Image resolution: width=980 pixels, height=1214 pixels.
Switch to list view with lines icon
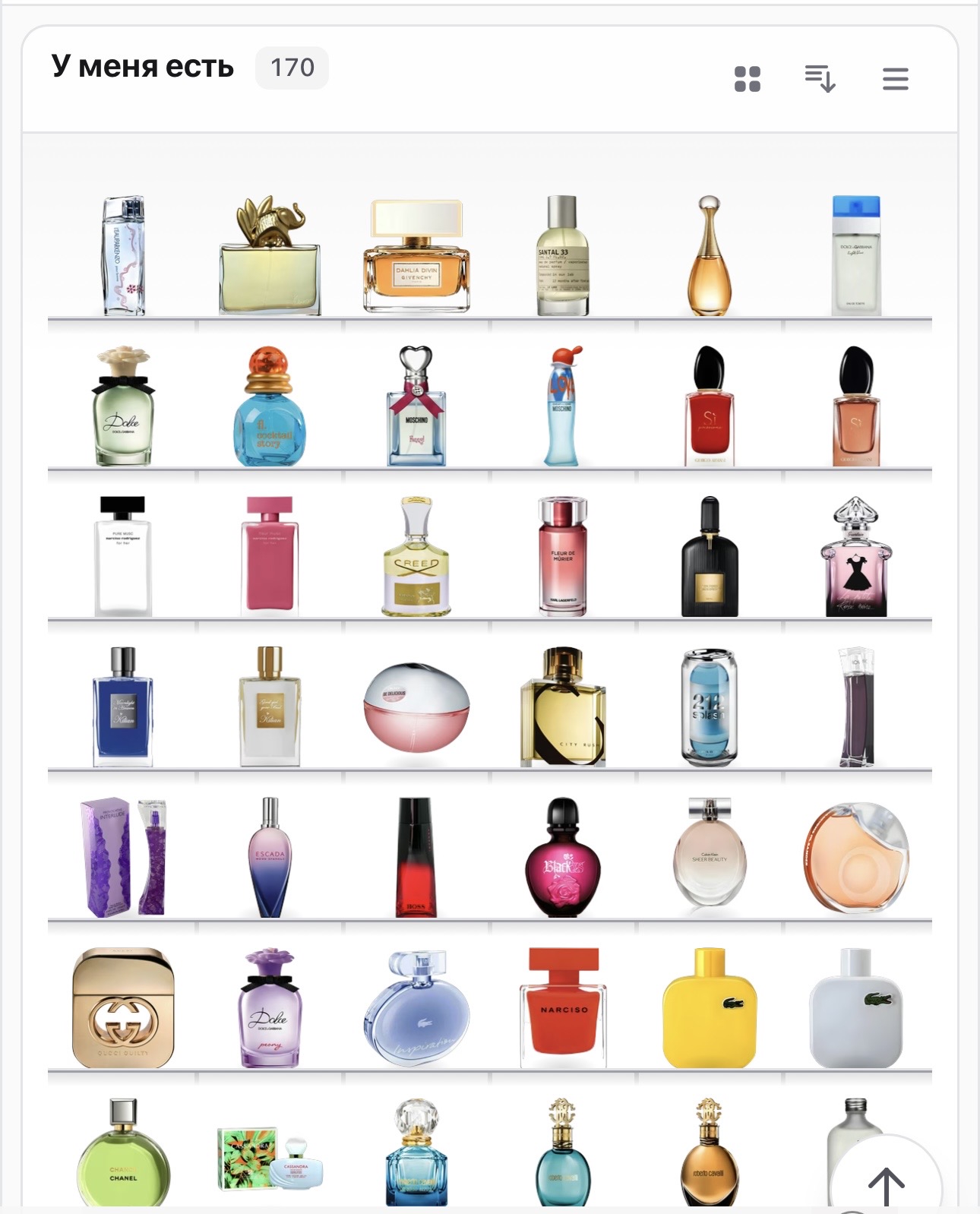pyautogui.click(x=896, y=79)
